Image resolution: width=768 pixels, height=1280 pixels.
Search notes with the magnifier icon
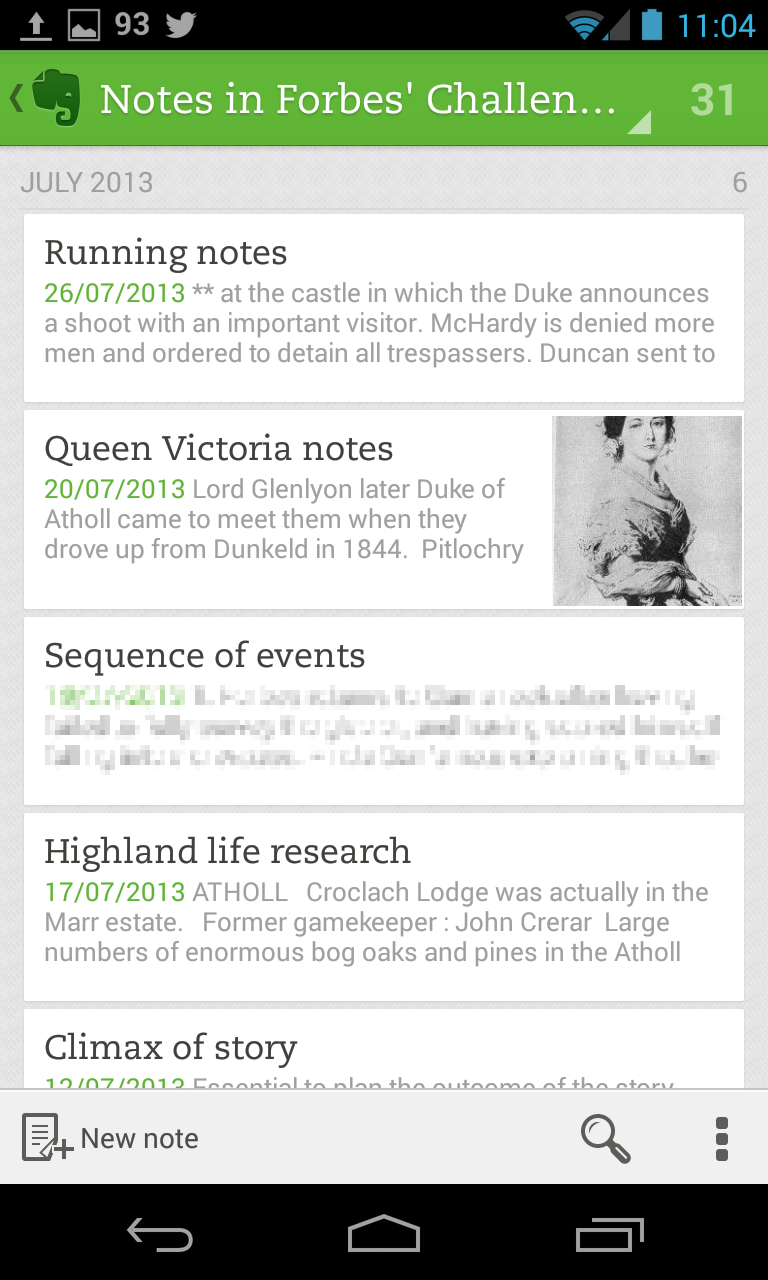pyautogui.click(x=605, y=1138)
